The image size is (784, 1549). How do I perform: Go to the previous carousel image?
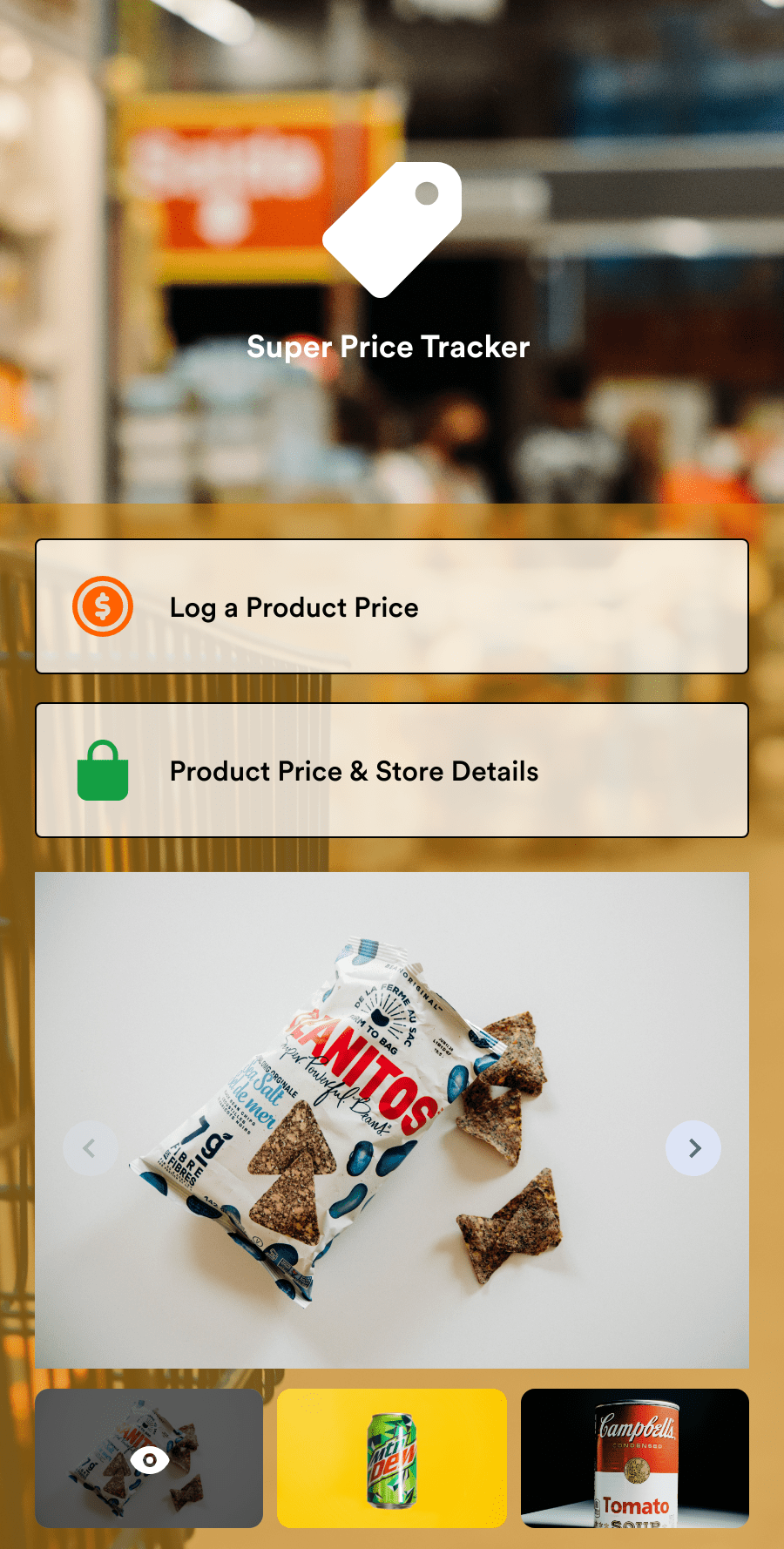point(91,1148)
